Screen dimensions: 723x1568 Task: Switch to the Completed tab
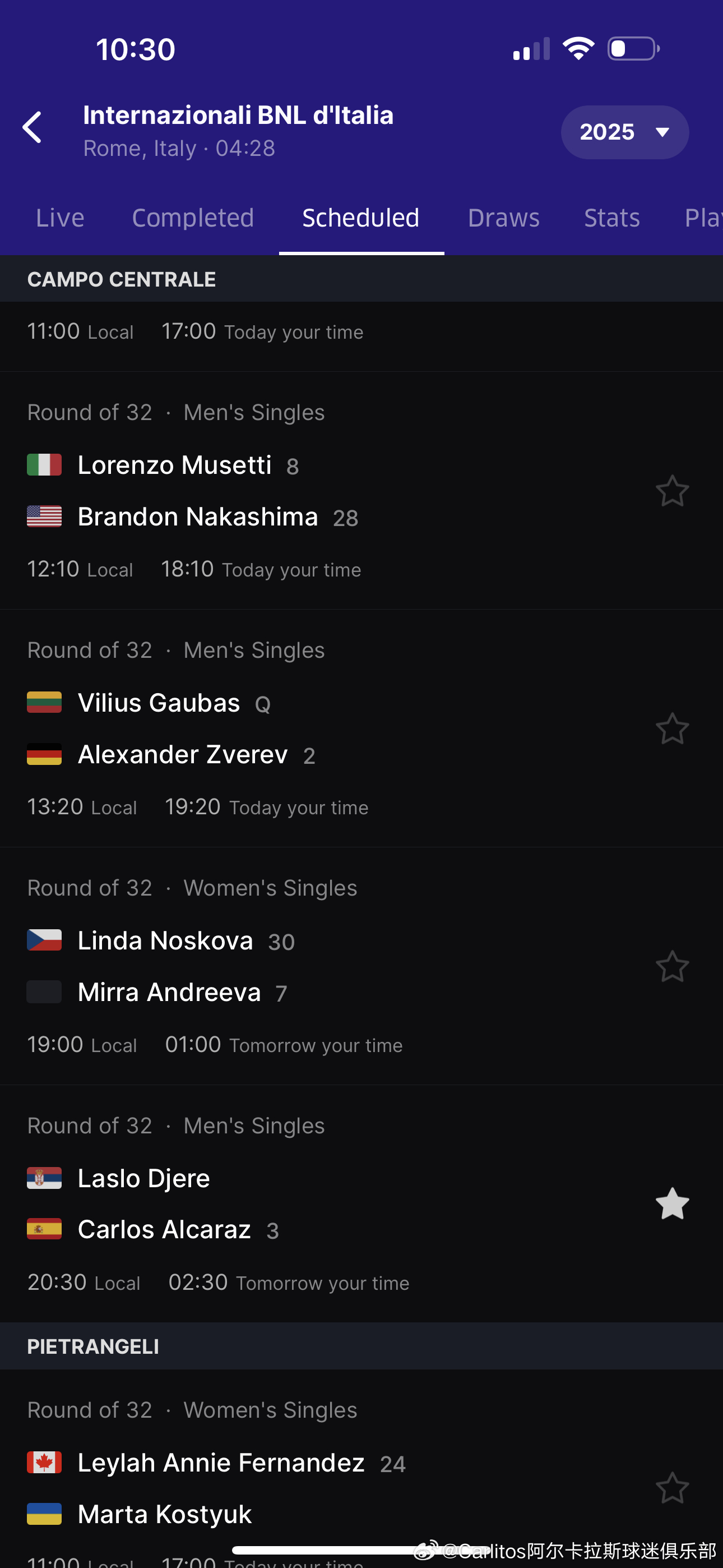click(x=193, y=218)
